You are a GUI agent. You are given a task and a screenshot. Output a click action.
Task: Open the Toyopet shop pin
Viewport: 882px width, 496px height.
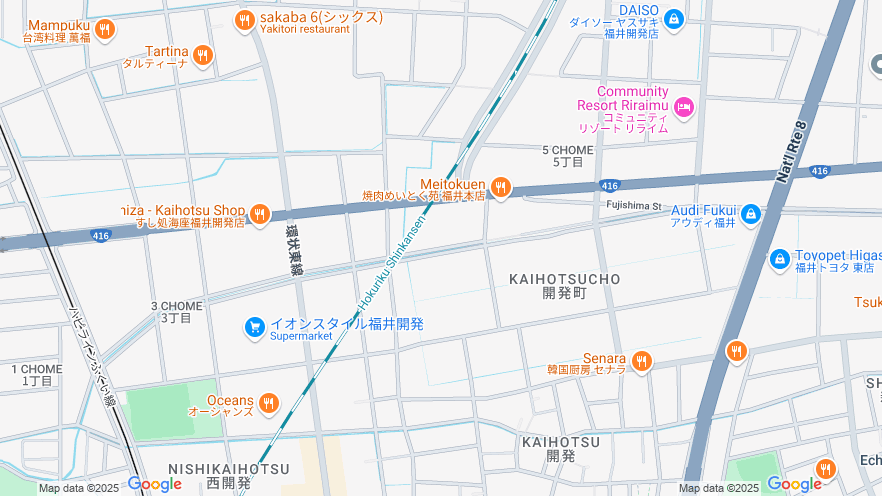click(779, 258)
